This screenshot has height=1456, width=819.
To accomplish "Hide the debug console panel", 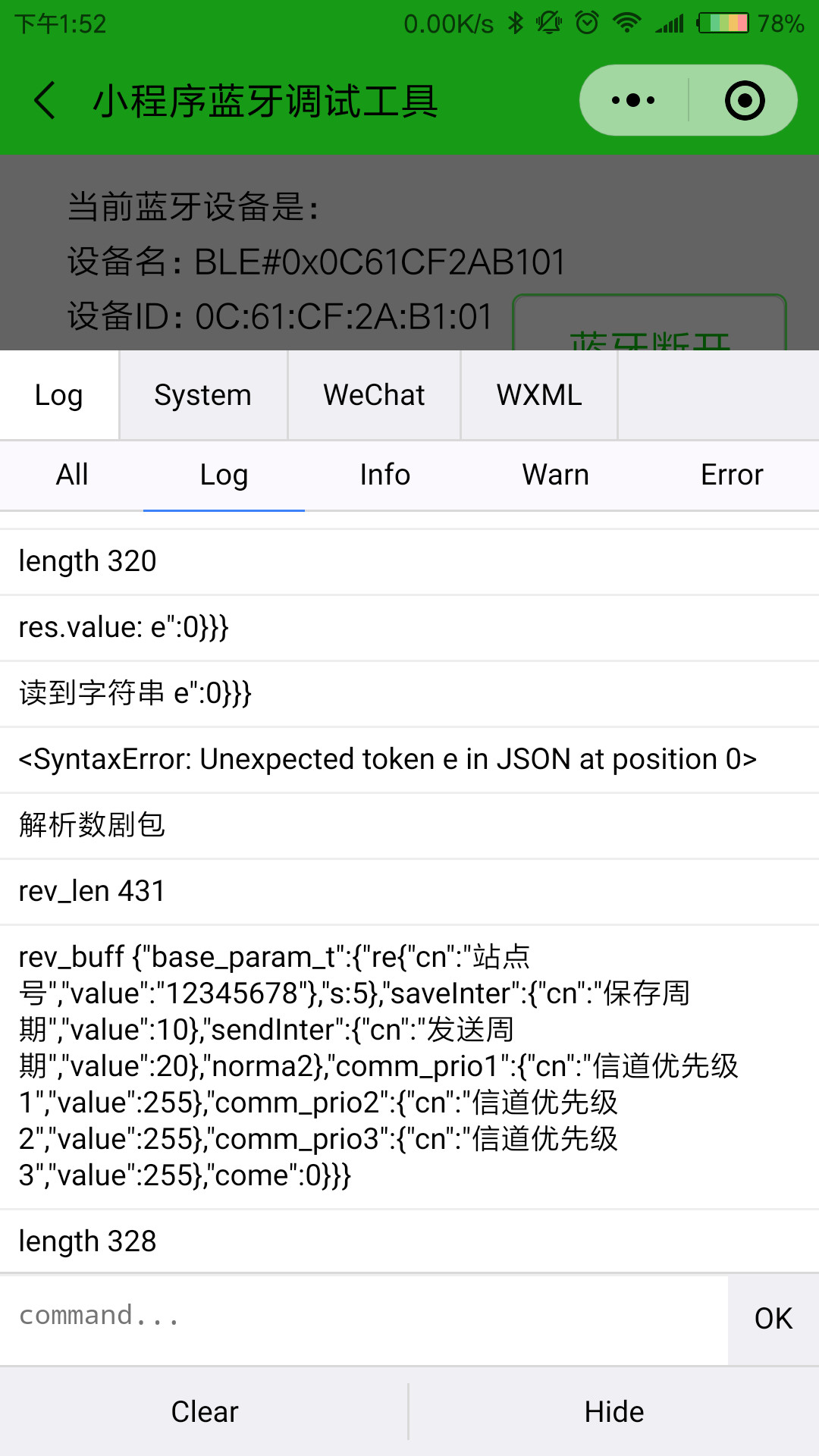I will pos(614,1412).
